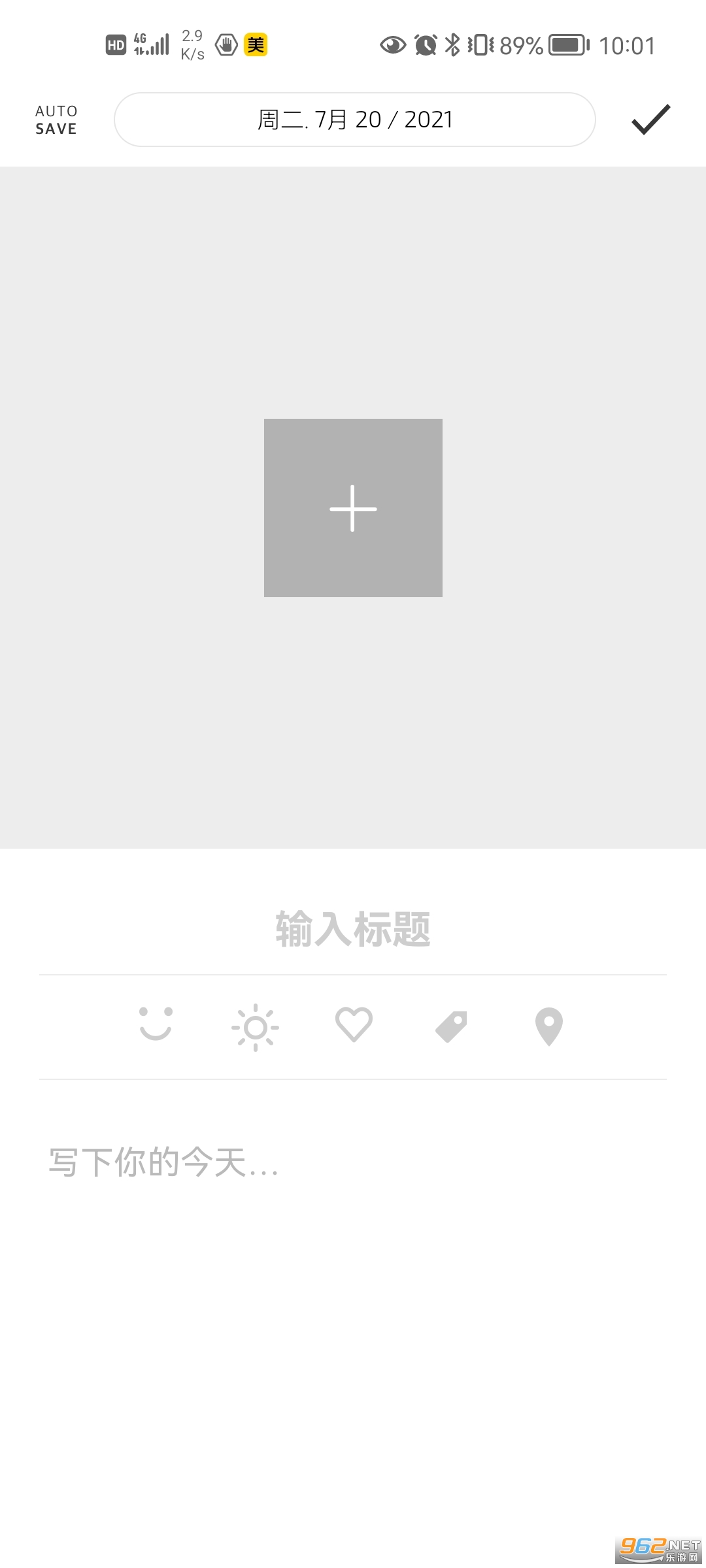Screen dimensions: 706x1568
Task: Open the date picker showing 7月 20 / 2021
Action: click(x=355, y=120)
